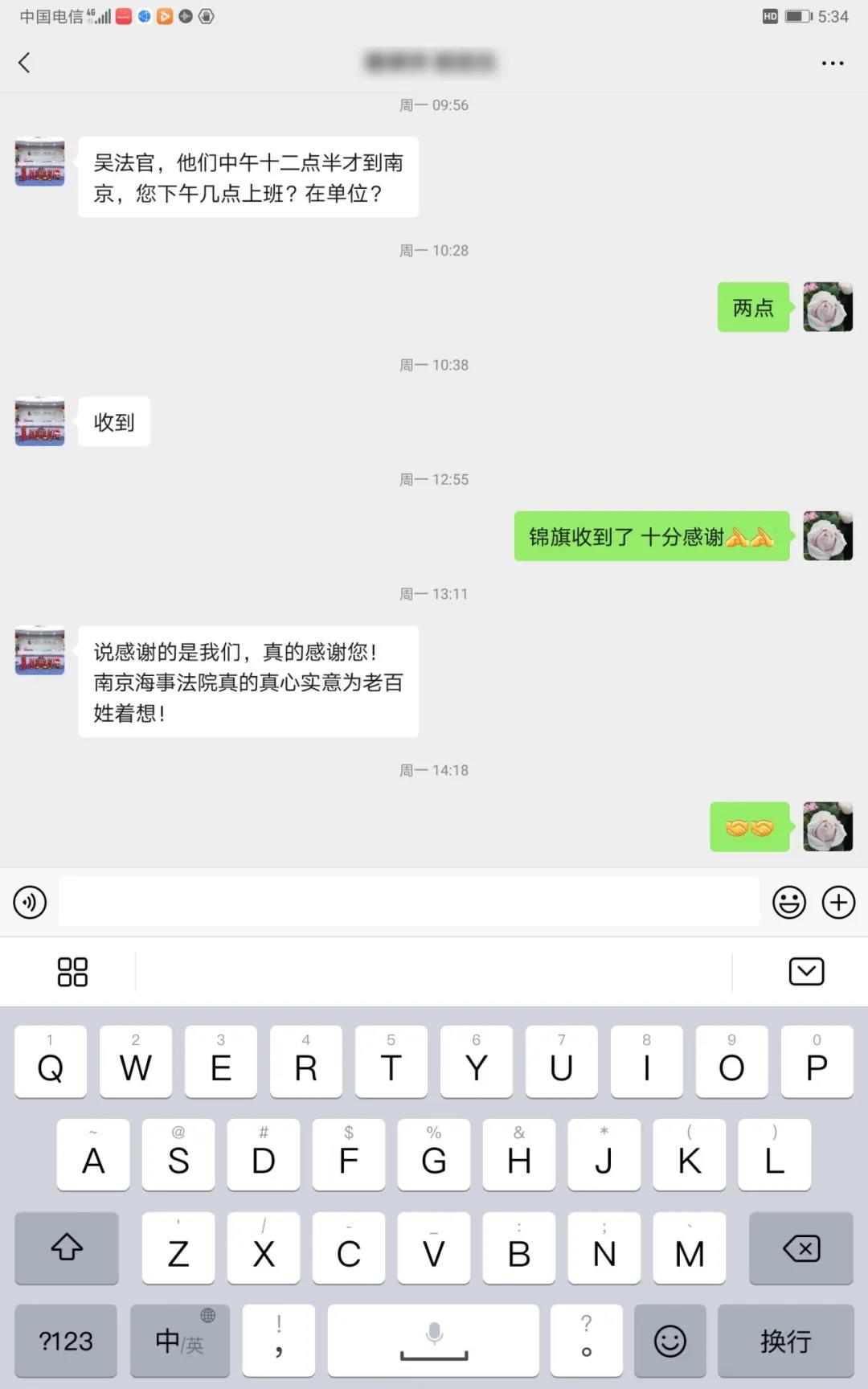Open the keyboard tools grid

[72, 971]
